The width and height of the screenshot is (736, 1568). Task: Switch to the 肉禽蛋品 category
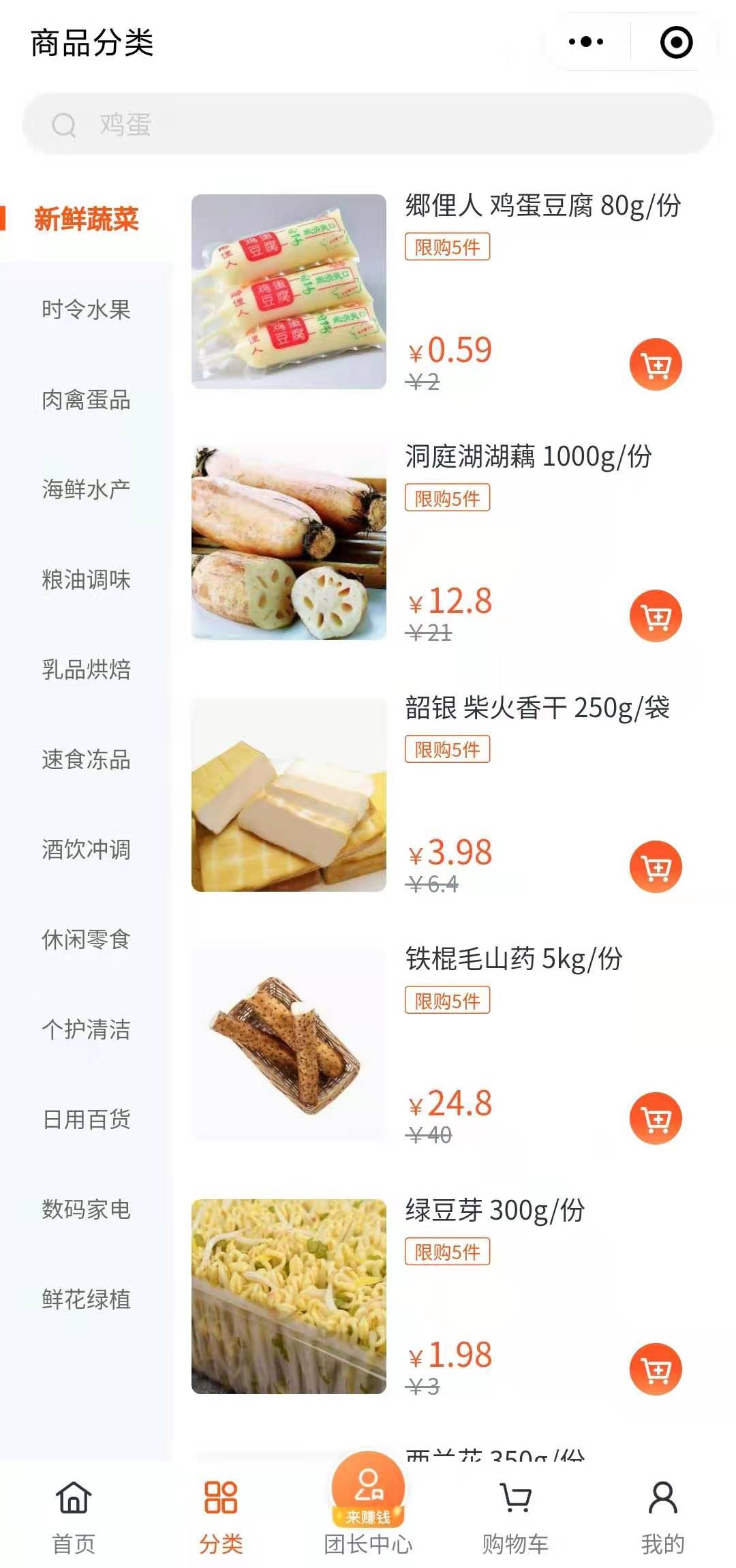pyautogui.click(x=86, y=399)
